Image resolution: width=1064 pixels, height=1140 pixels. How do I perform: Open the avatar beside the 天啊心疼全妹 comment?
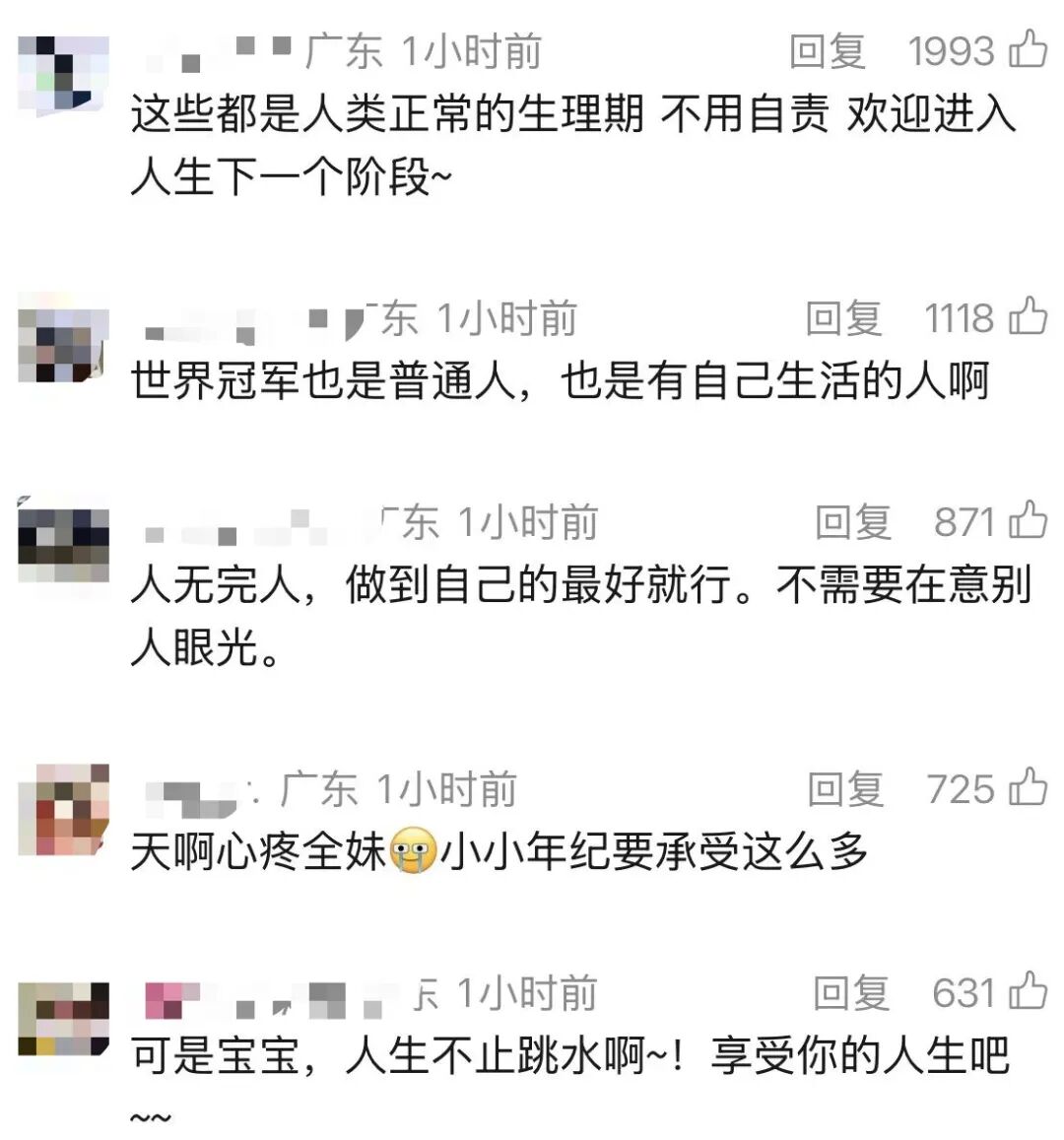point(64,810)
